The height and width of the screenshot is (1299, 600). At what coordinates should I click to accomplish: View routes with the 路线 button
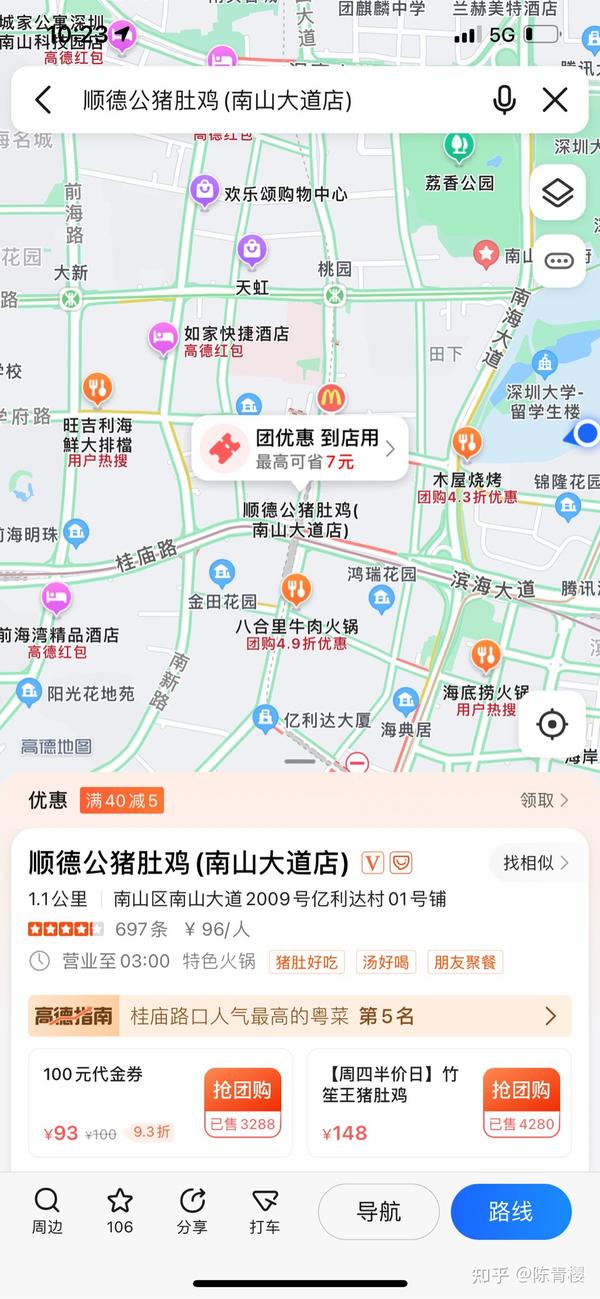pyautogui.click(x=511, y=1212)
